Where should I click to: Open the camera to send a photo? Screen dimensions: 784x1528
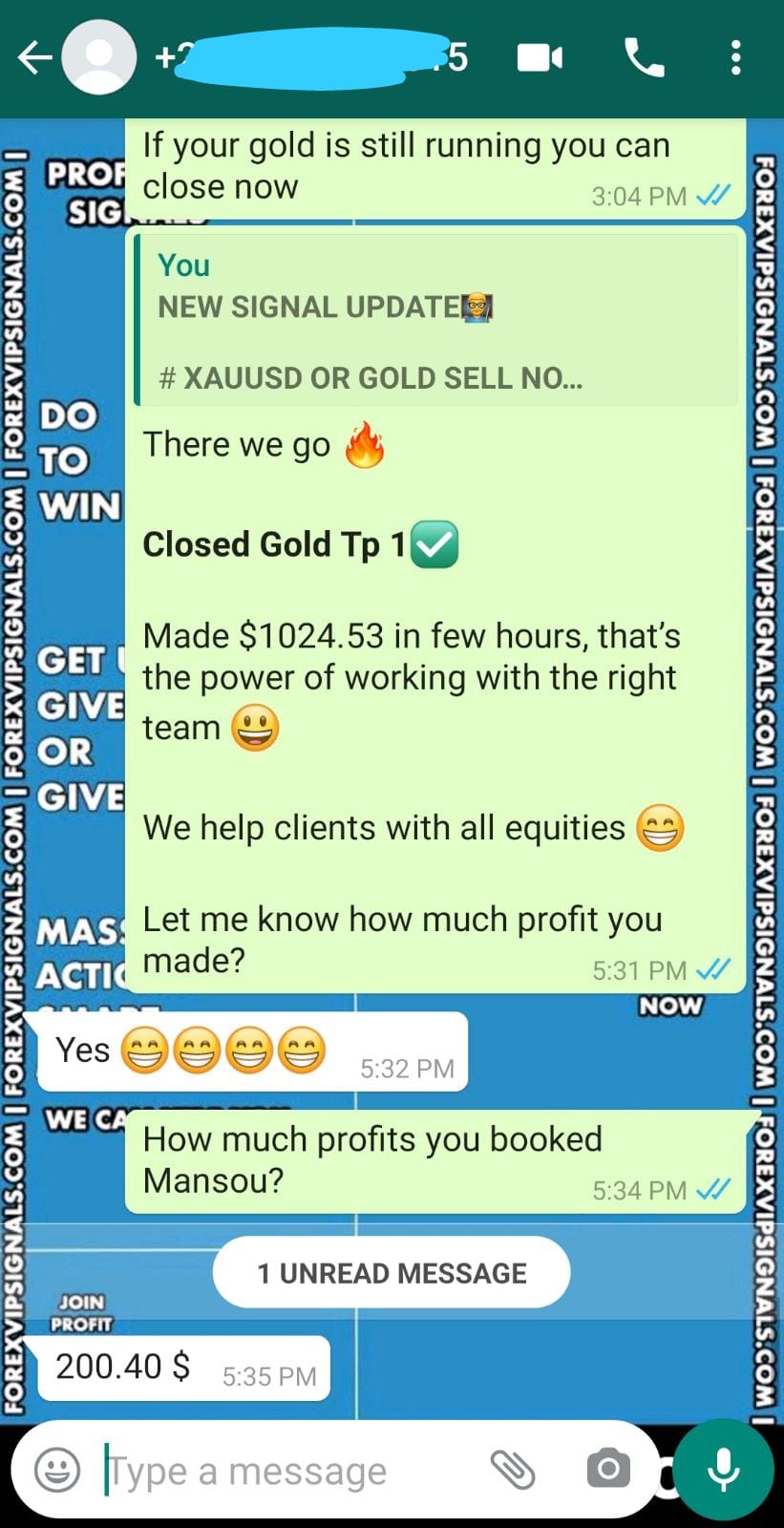[x=608, y=1470]
